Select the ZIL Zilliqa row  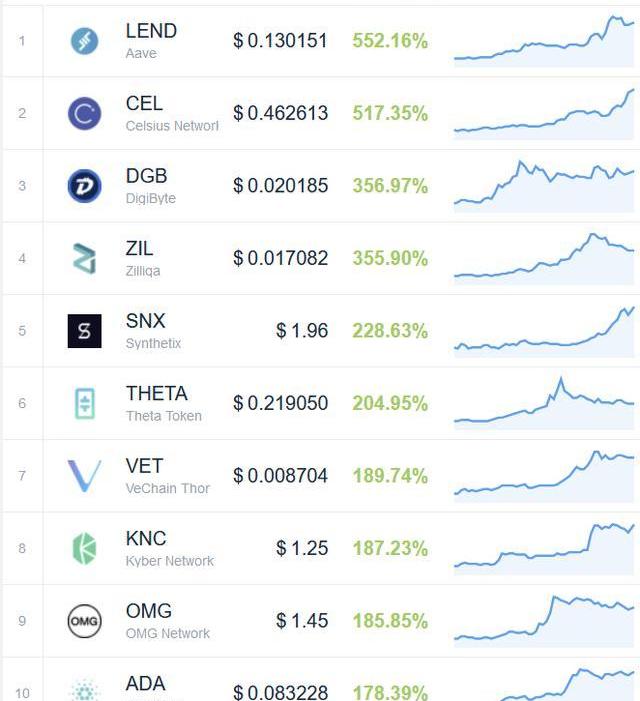140,258
